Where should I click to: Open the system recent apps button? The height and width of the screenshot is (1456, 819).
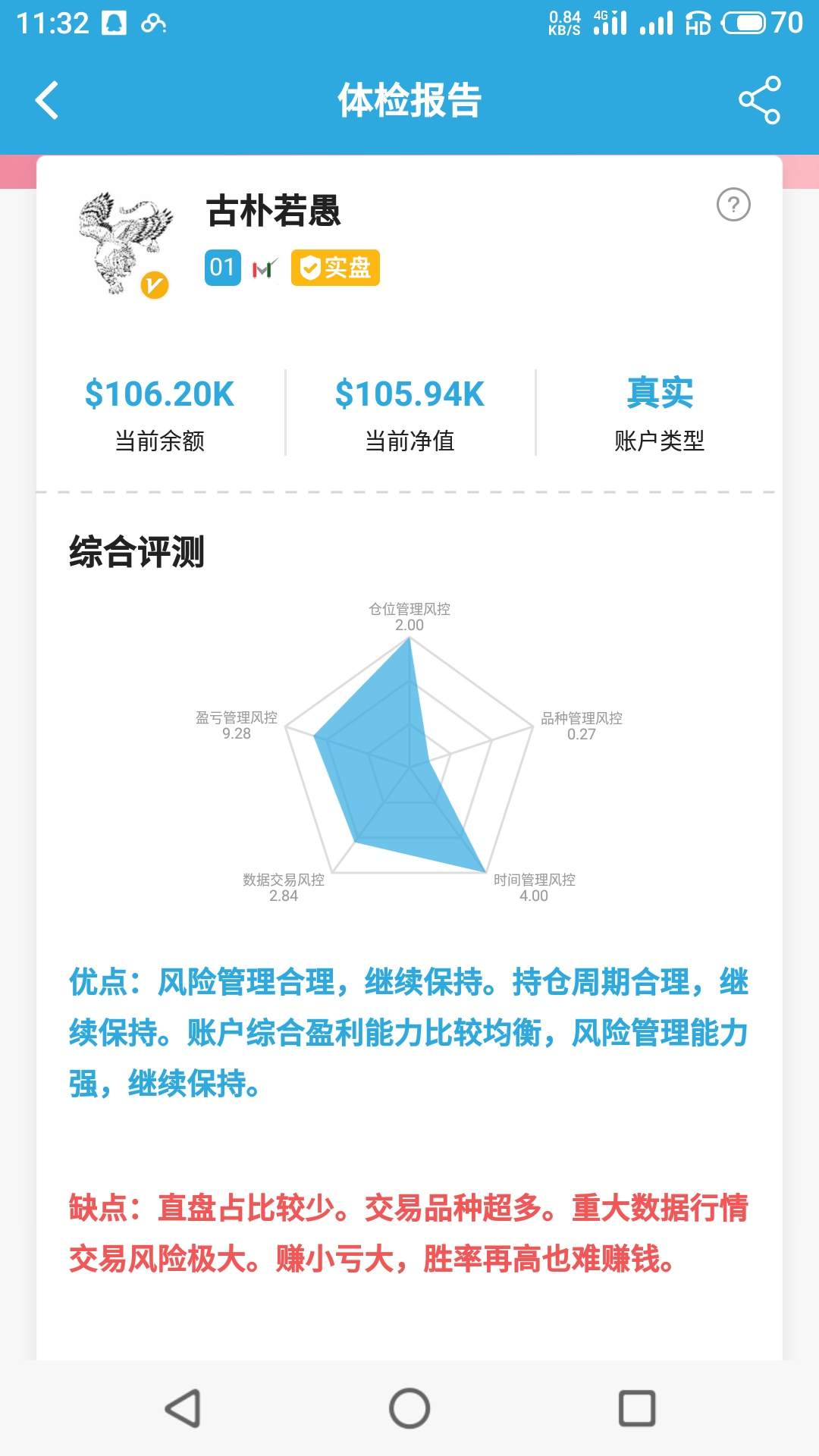point(637,1408)
